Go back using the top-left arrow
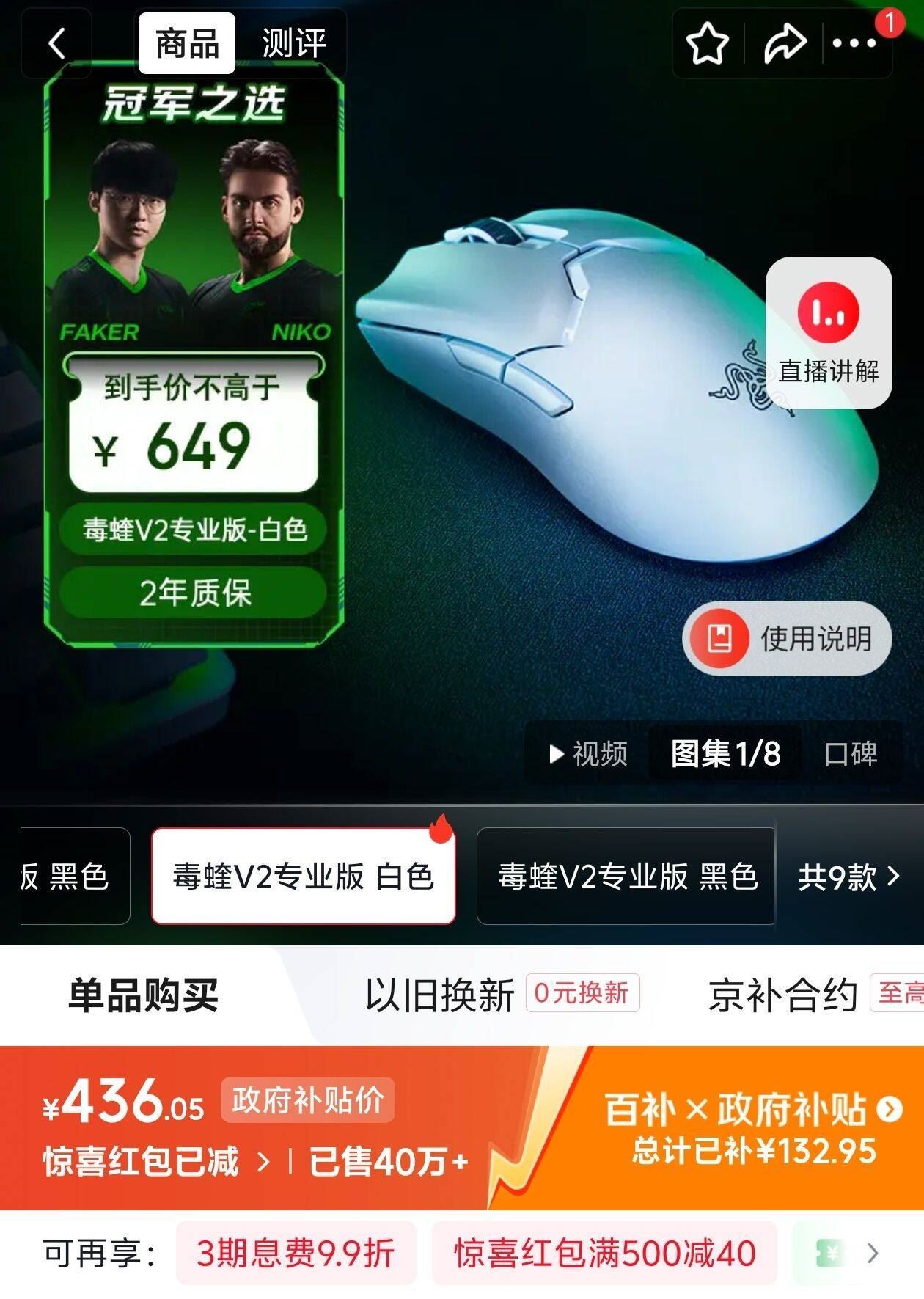 tap(56, 43)
